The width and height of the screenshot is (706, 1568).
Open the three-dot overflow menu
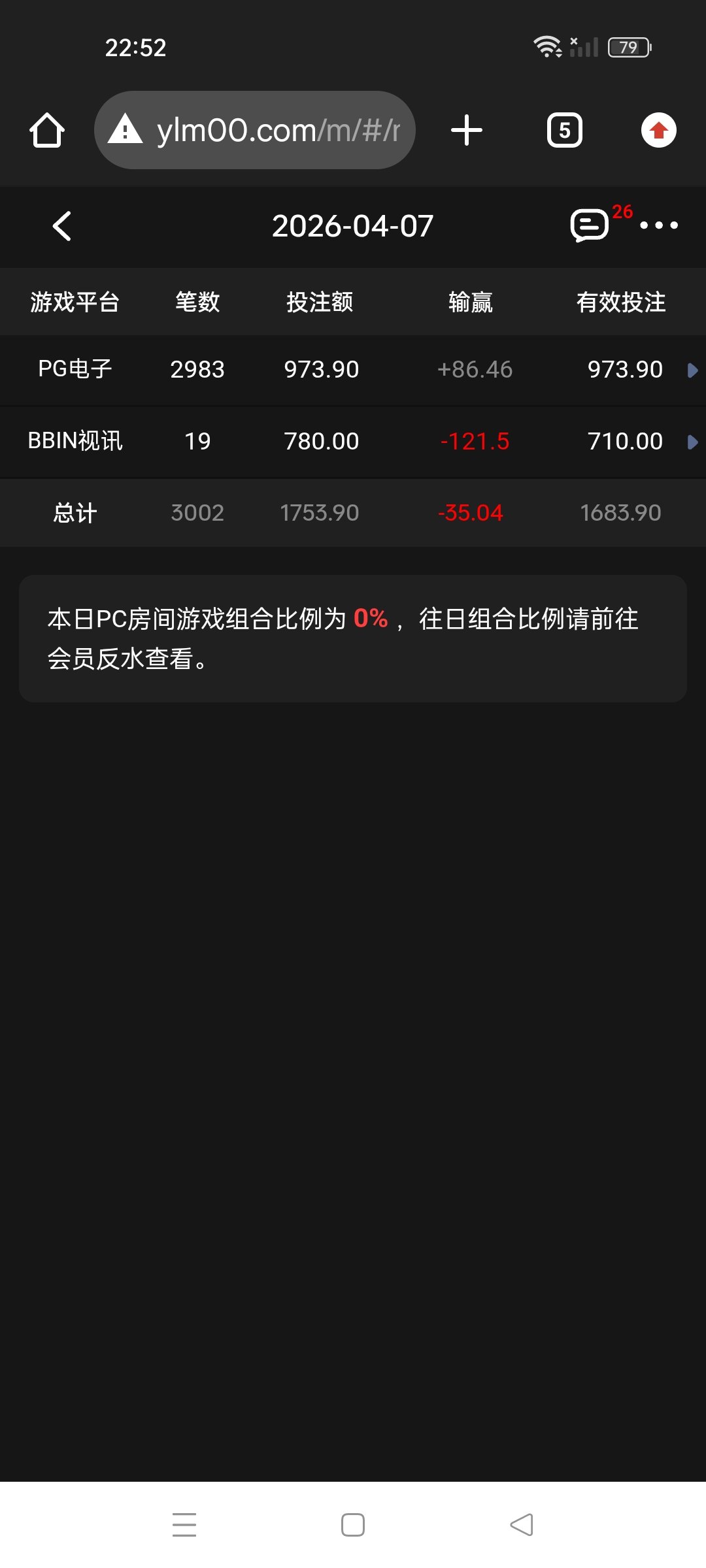658,225
